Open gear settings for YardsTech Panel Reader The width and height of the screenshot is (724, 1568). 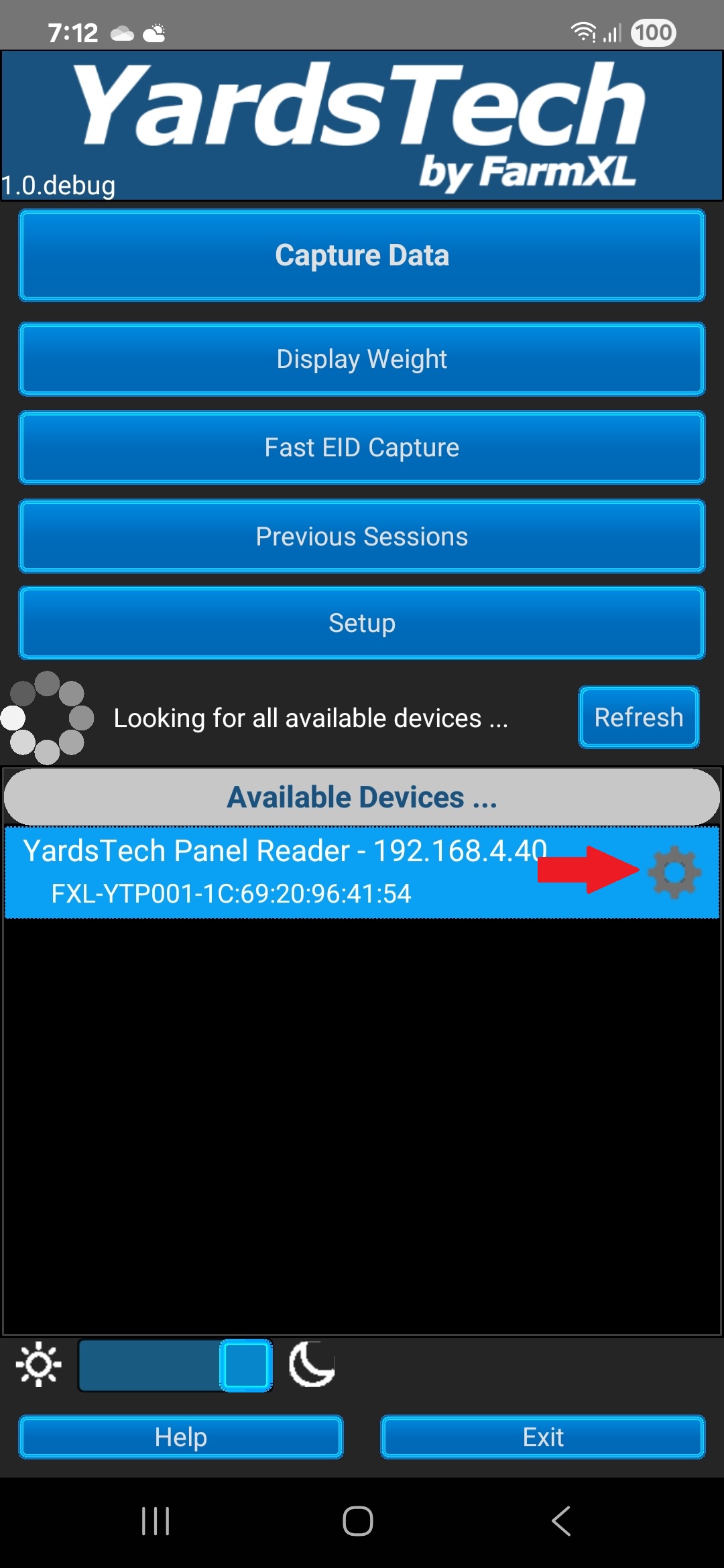pos(674,871)
